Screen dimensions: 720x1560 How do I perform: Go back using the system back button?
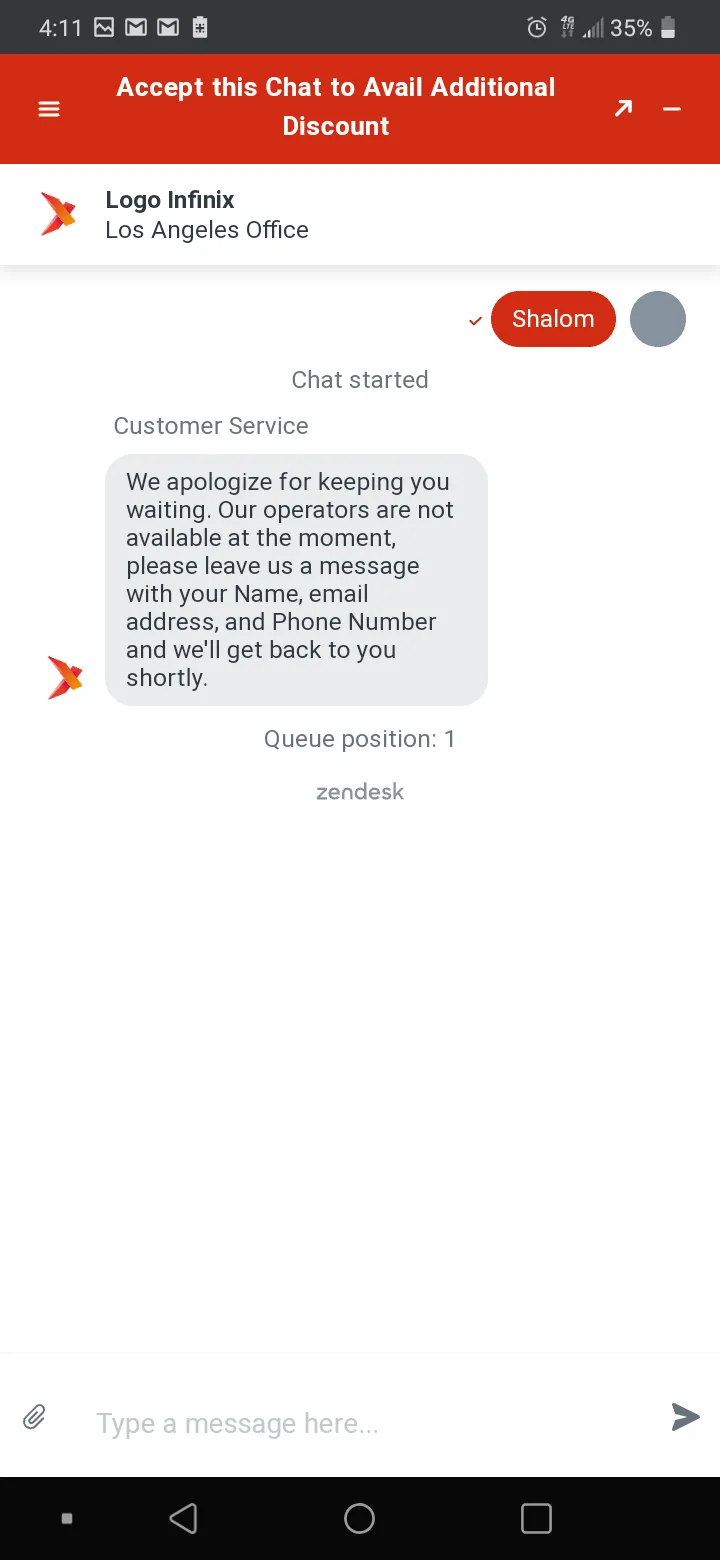183,1518
